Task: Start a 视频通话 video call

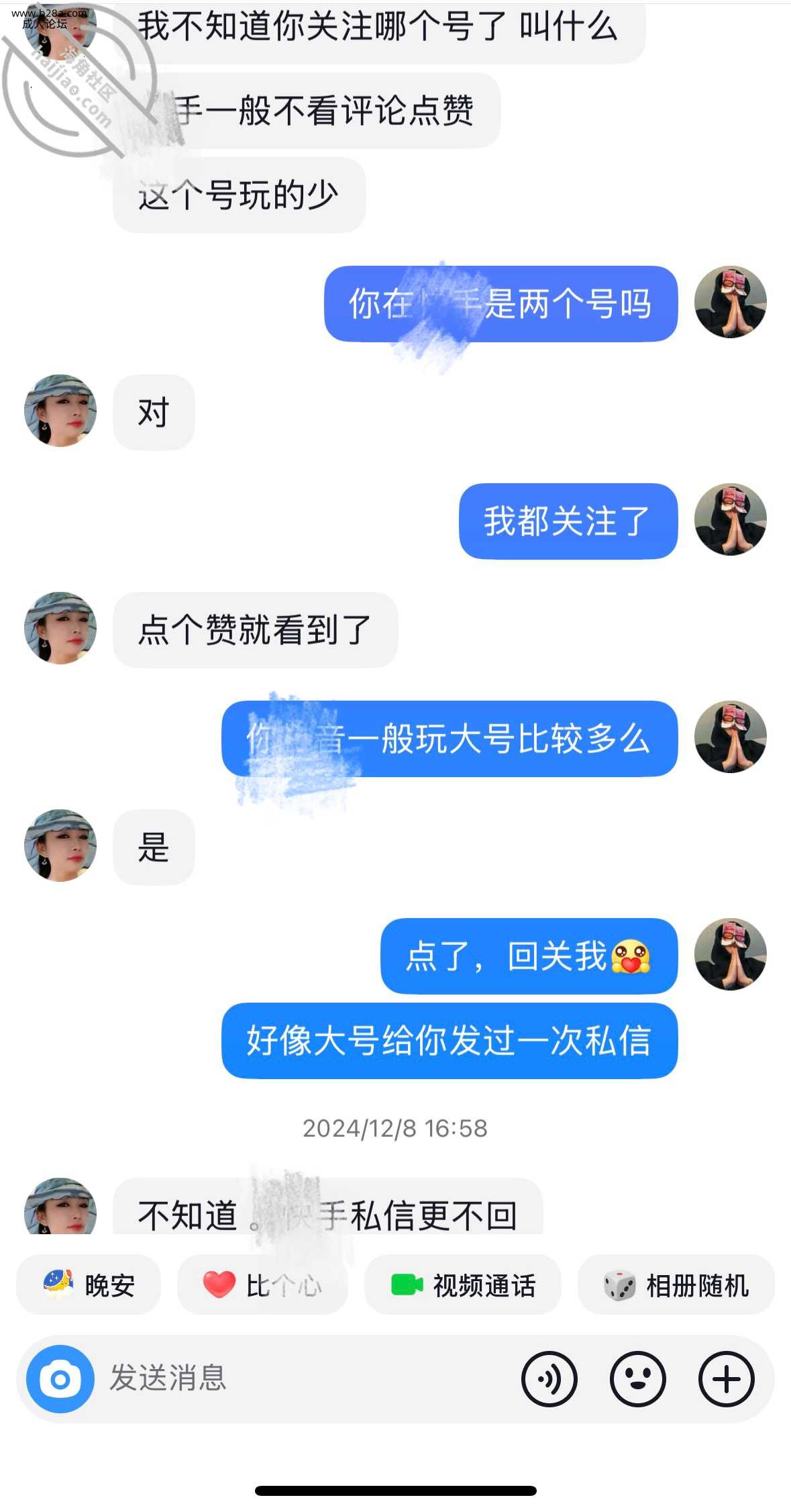Action: tap(463, 1285)
